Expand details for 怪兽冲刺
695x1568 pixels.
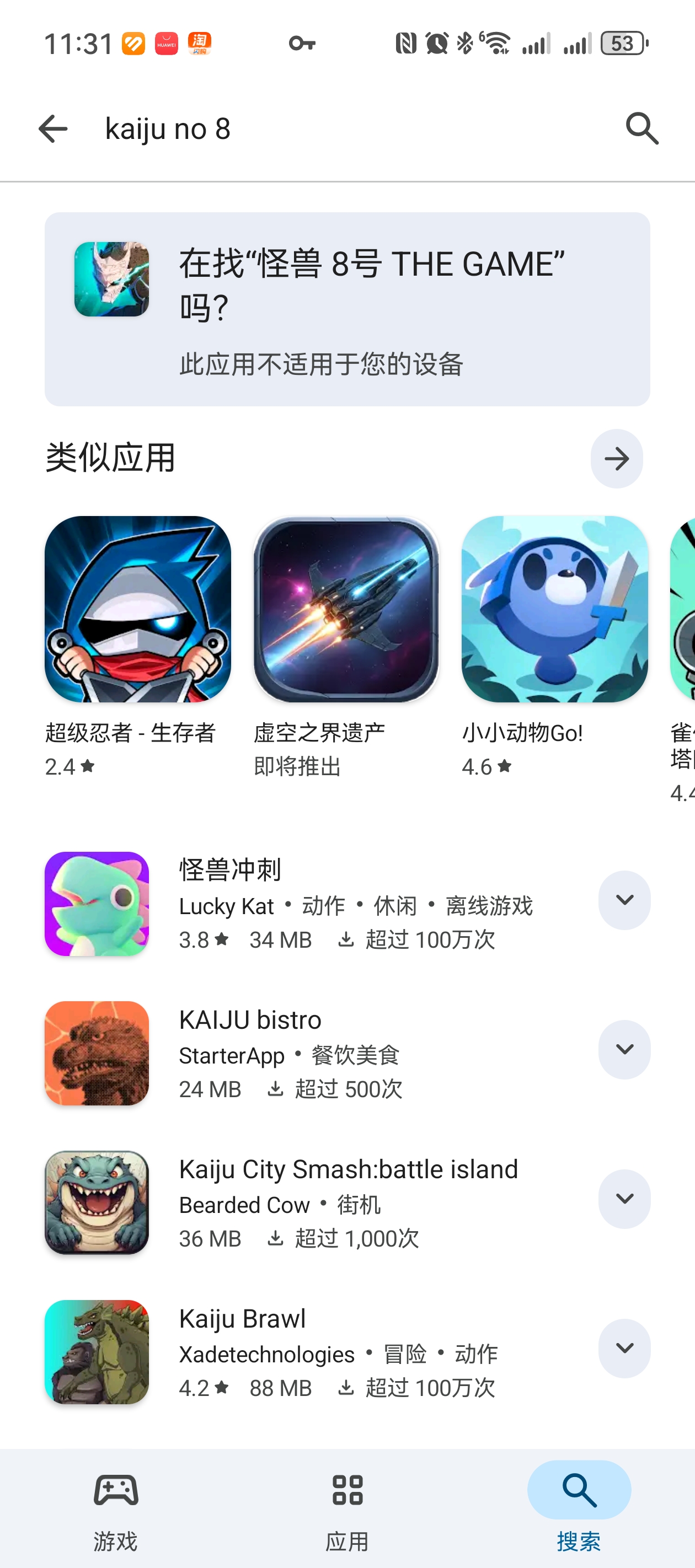(x=624, y=900)
